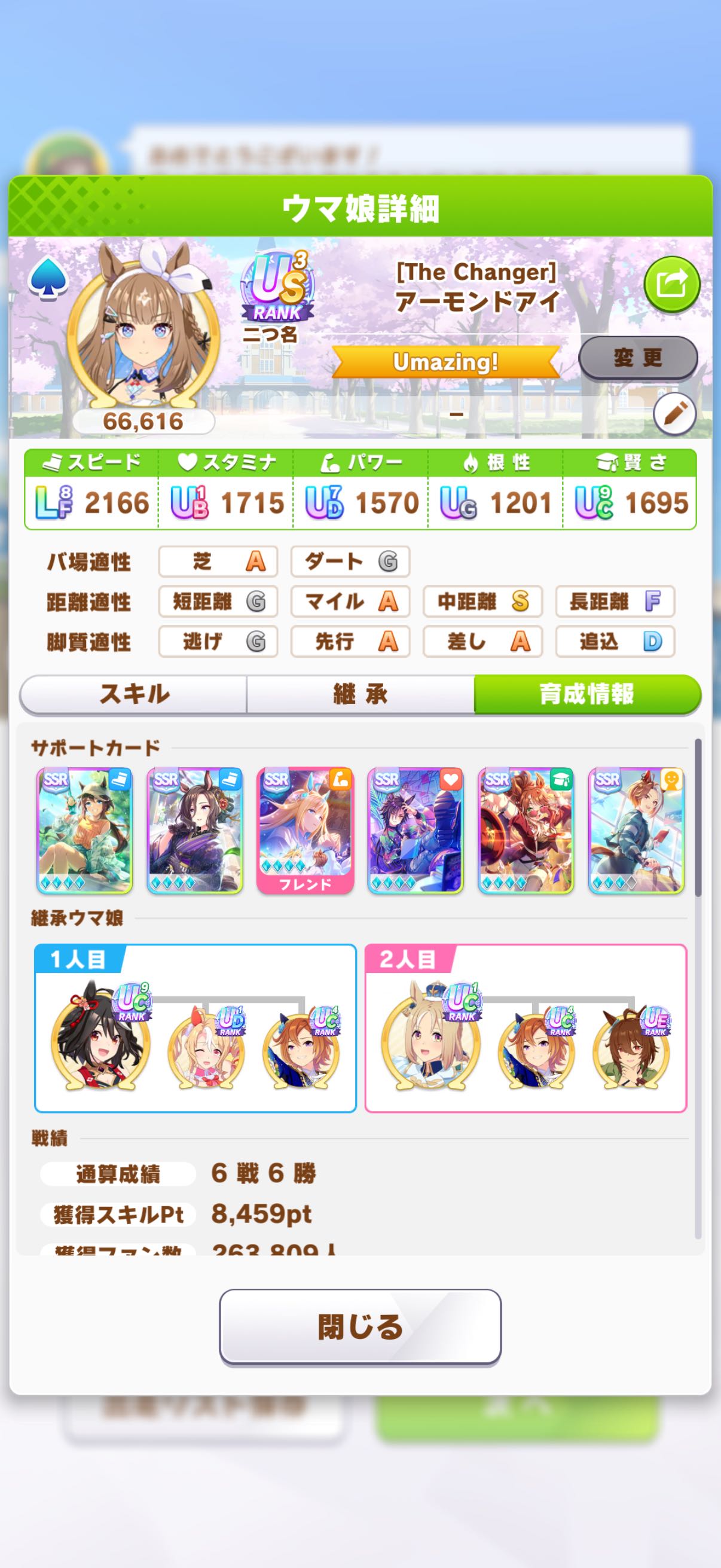Tap the 変更 (change) button

(637, 358)
